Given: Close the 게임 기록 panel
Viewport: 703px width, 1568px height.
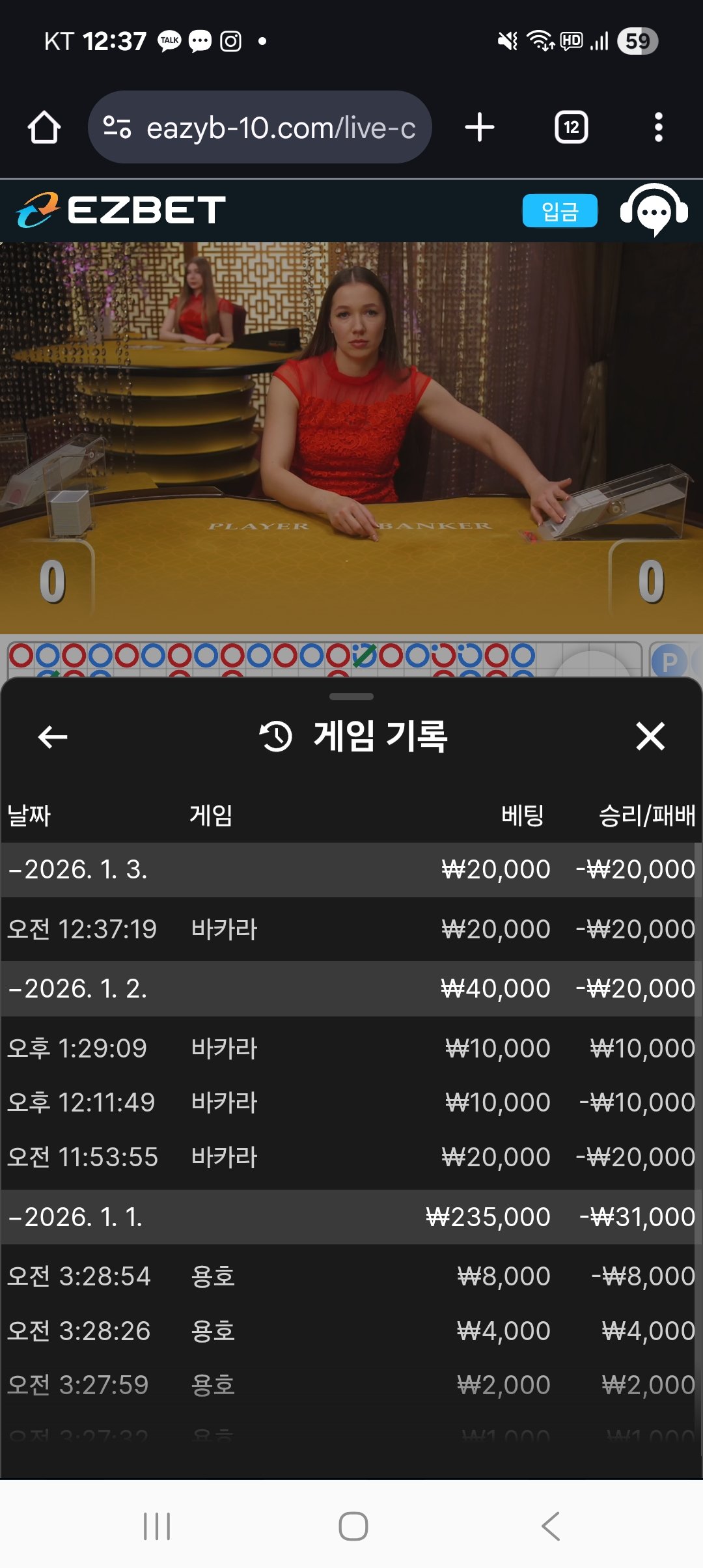Looking at the screenshot, I should [650, 737].
